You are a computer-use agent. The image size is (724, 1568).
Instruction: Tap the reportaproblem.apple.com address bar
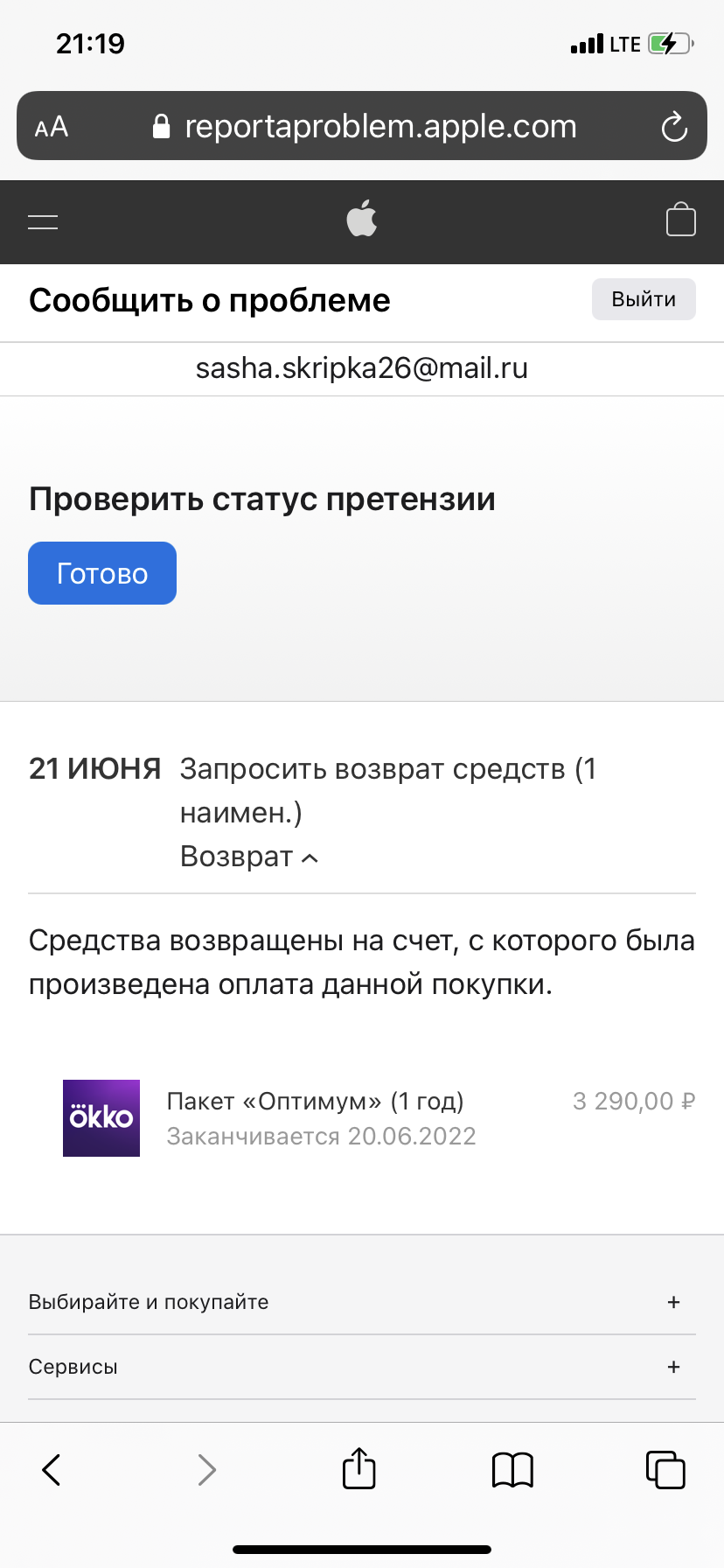[362, 126]
